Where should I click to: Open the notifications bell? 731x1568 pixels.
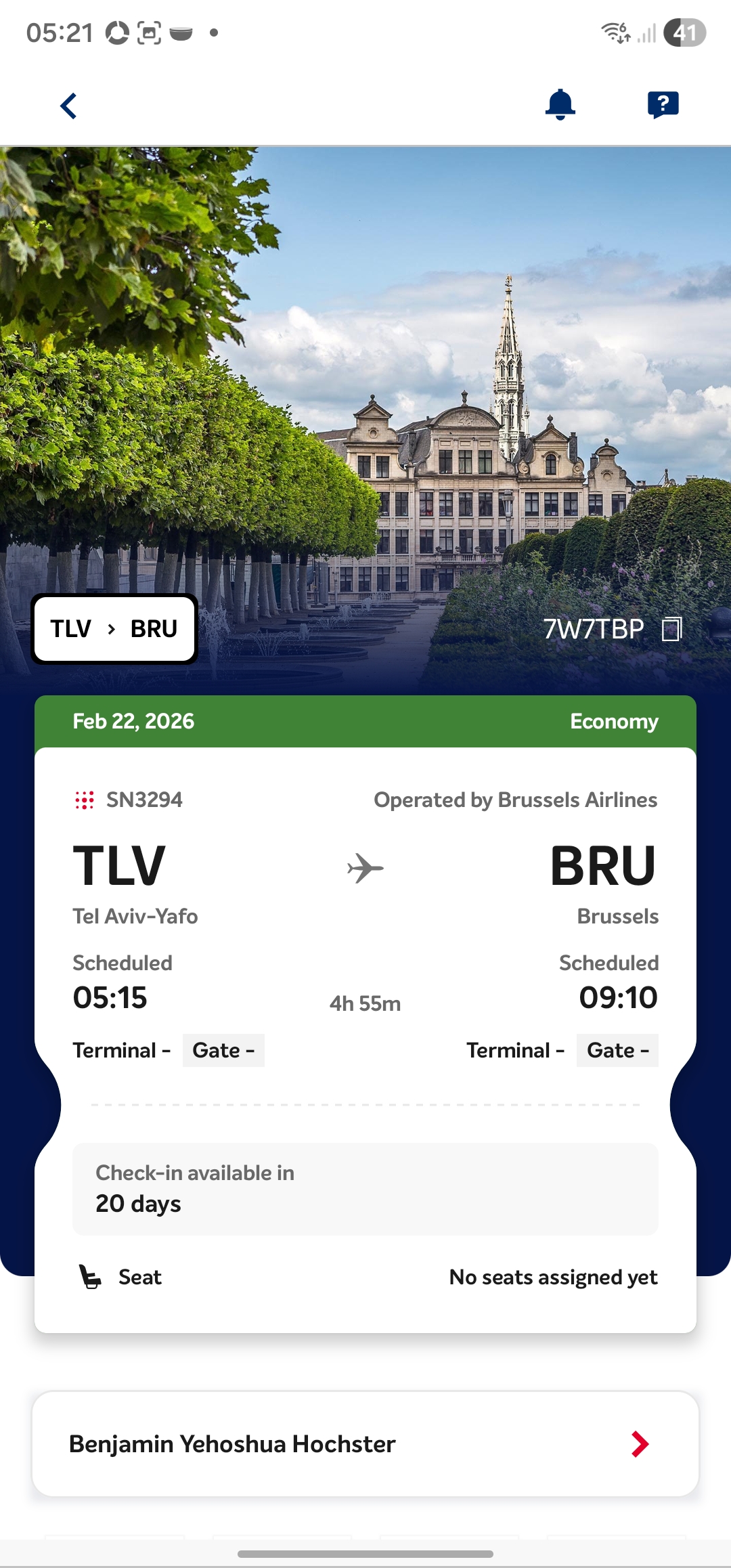[560, 105]
